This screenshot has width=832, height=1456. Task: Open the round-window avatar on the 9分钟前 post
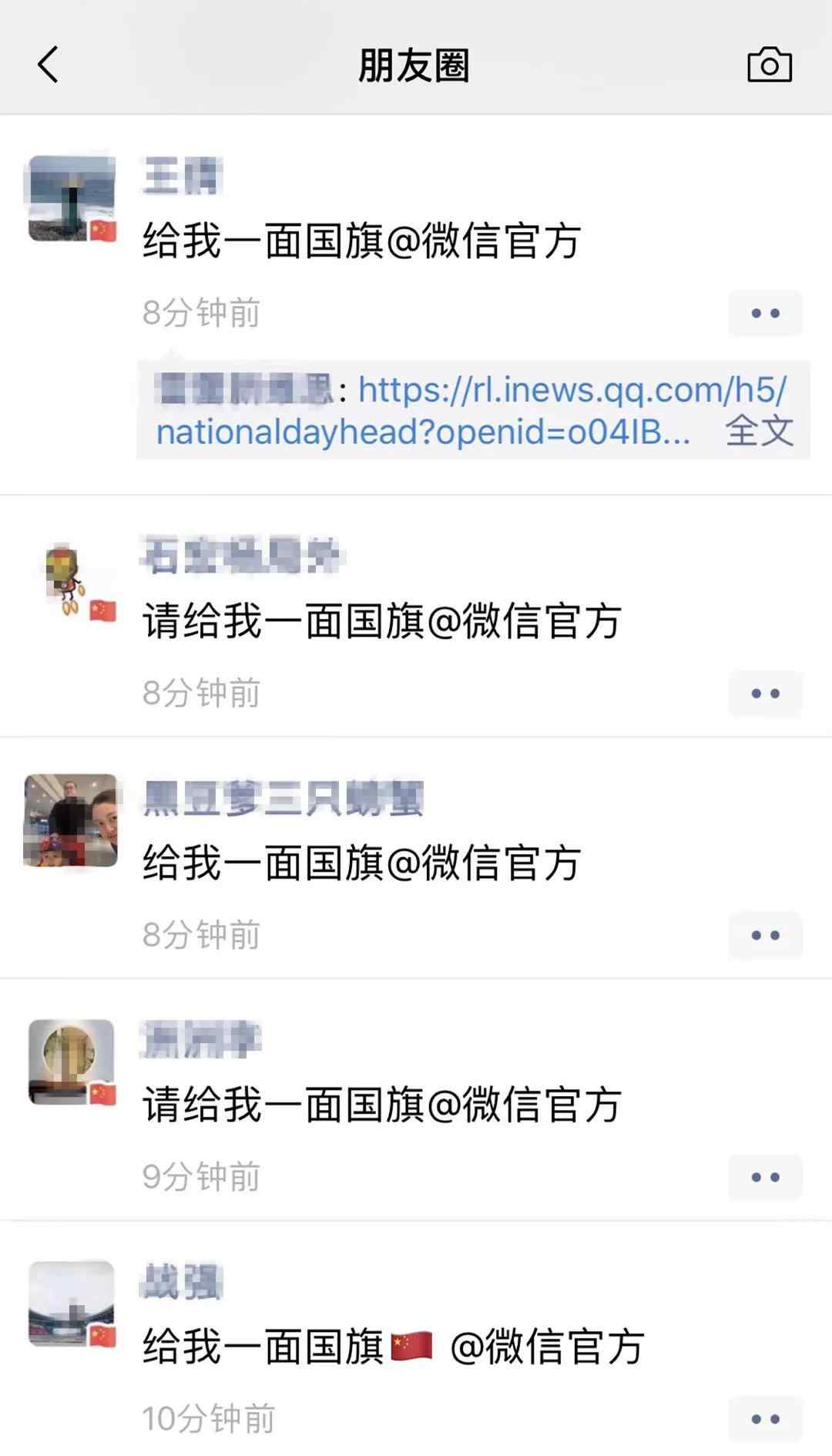tap(72, 1061)
